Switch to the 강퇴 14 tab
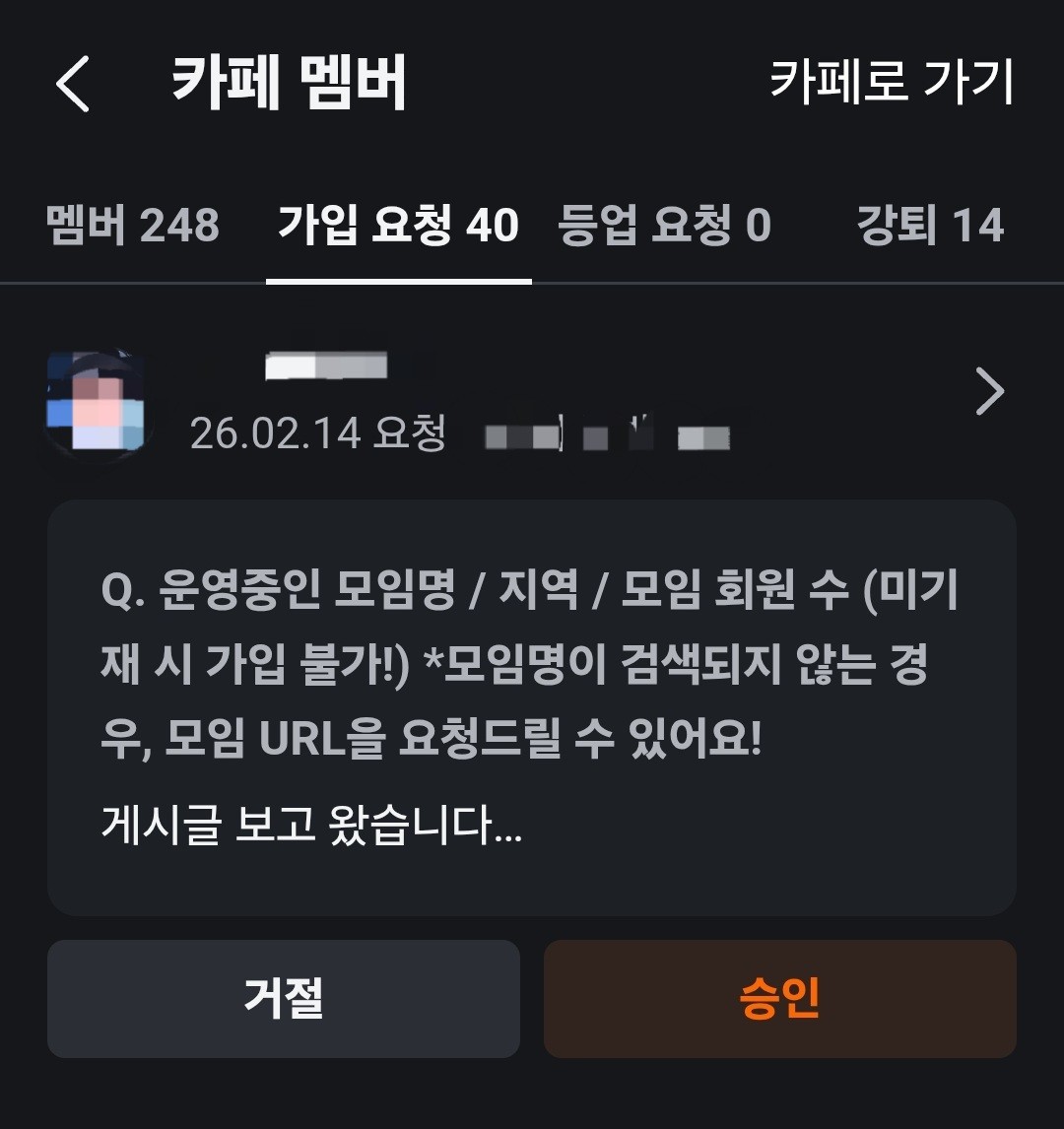Image resolution: width=1064 pixels, height=1129 pixels. (929, 226)
